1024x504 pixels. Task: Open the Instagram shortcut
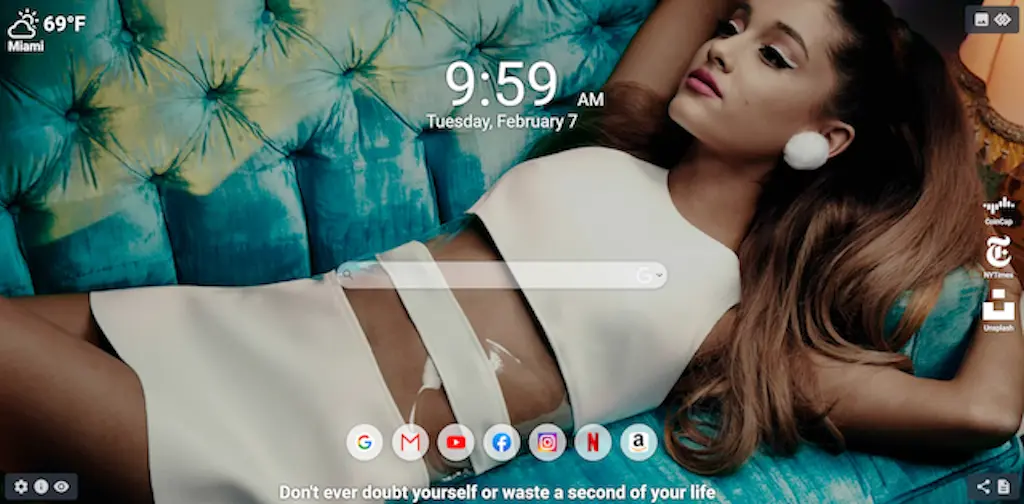(547, 442)
